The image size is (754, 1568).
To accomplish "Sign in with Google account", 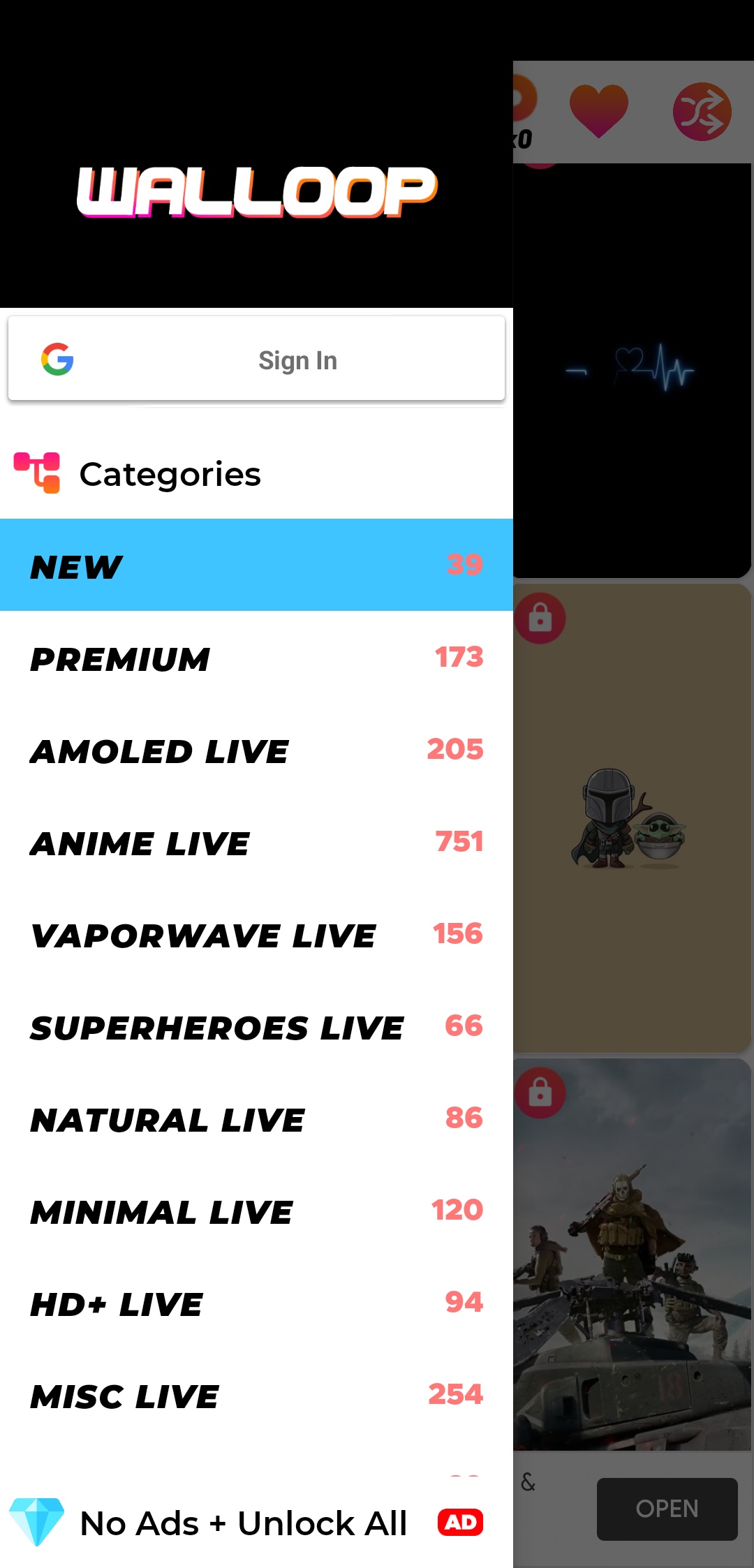I will pos(256,360).
